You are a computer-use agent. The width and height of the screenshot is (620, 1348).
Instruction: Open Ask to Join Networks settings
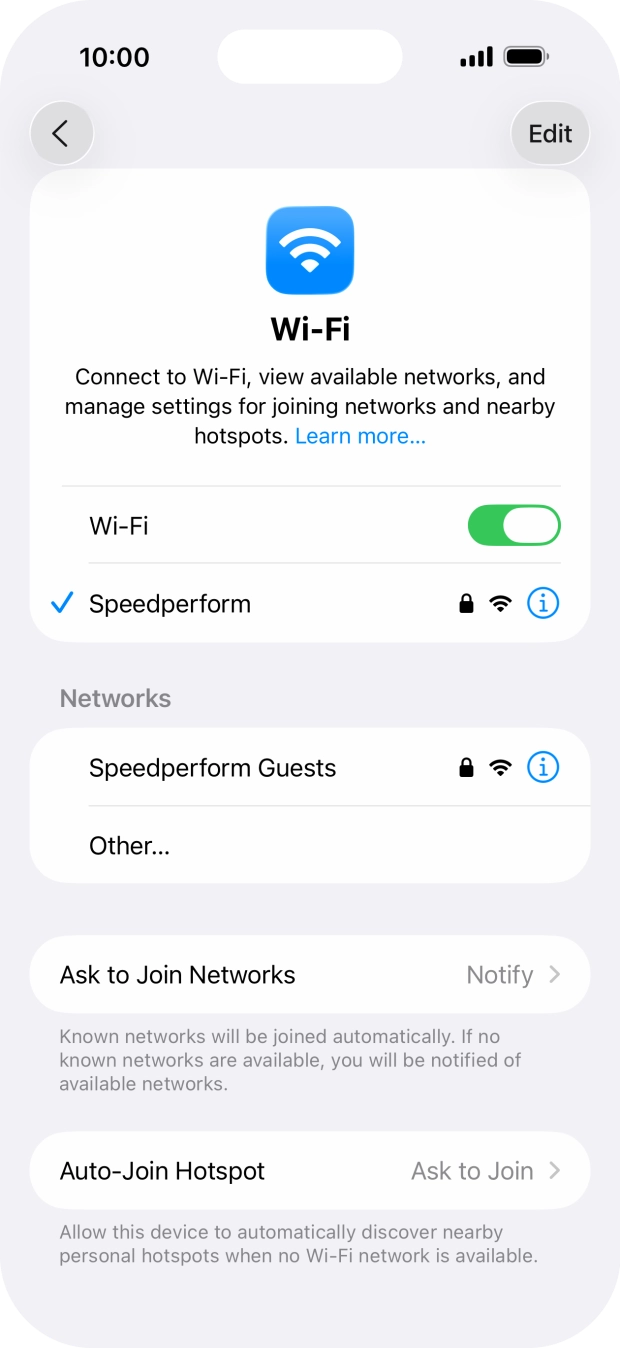point(310,975)
